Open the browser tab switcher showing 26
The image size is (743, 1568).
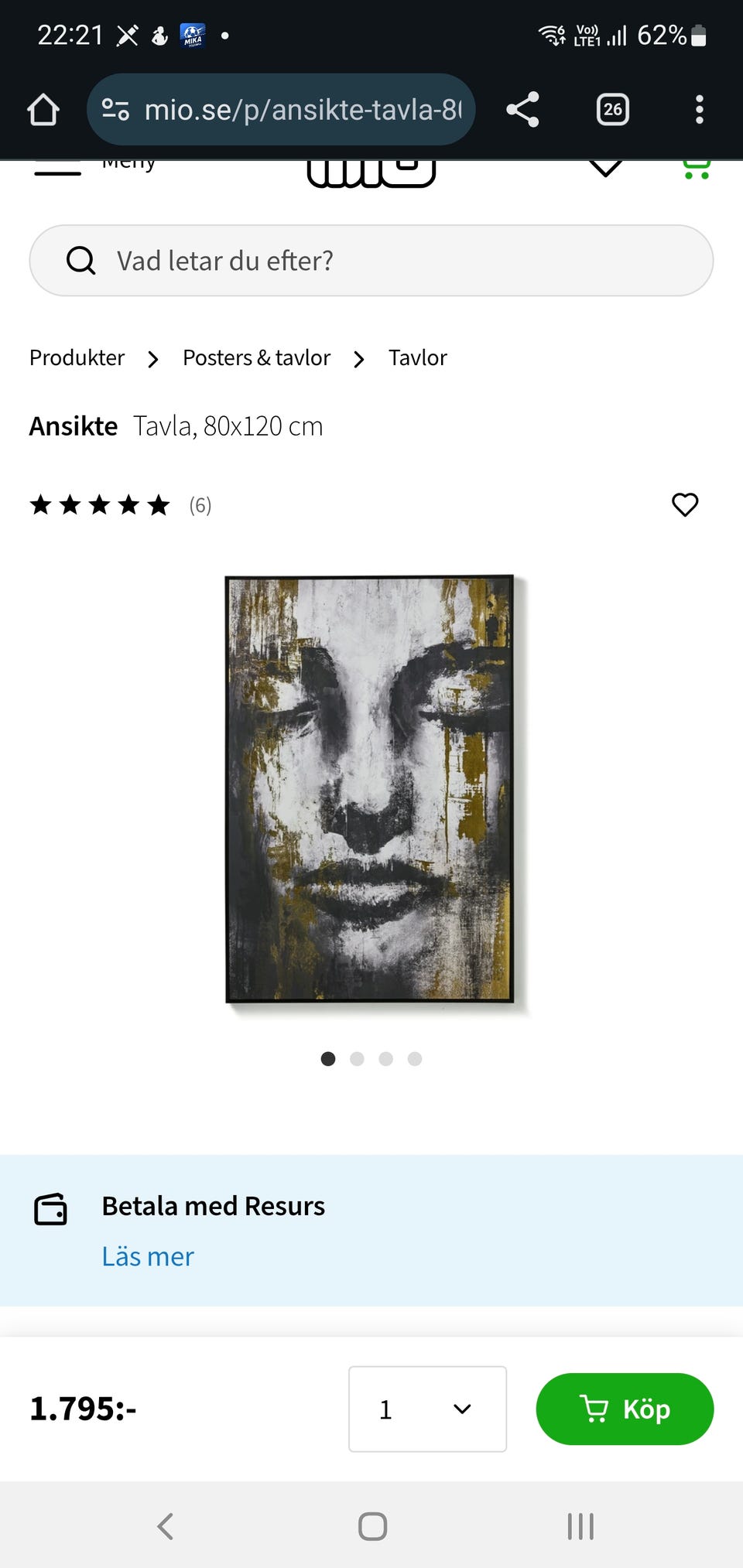click(x=611, y=109)
